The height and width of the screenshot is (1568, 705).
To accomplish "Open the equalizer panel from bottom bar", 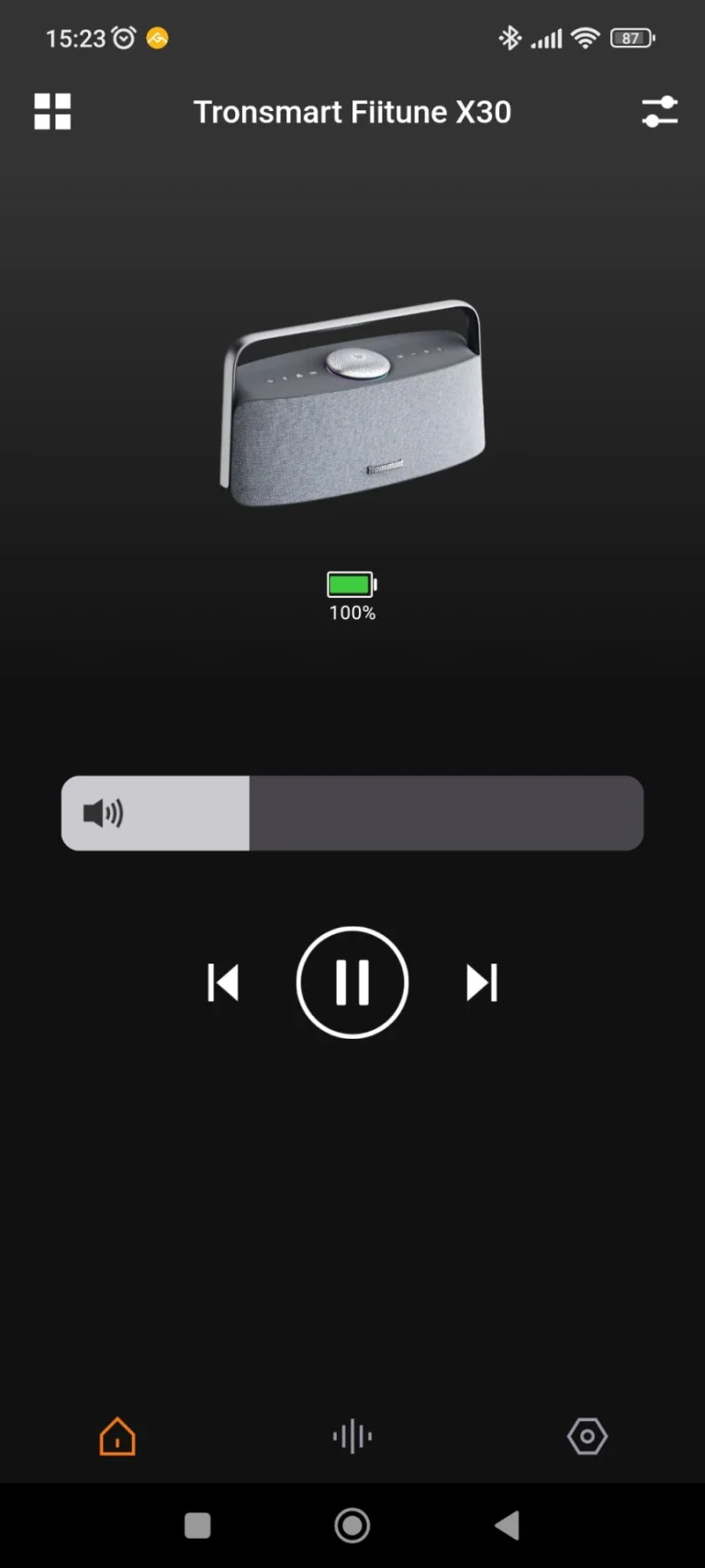I will click(x=352, y=1435).
